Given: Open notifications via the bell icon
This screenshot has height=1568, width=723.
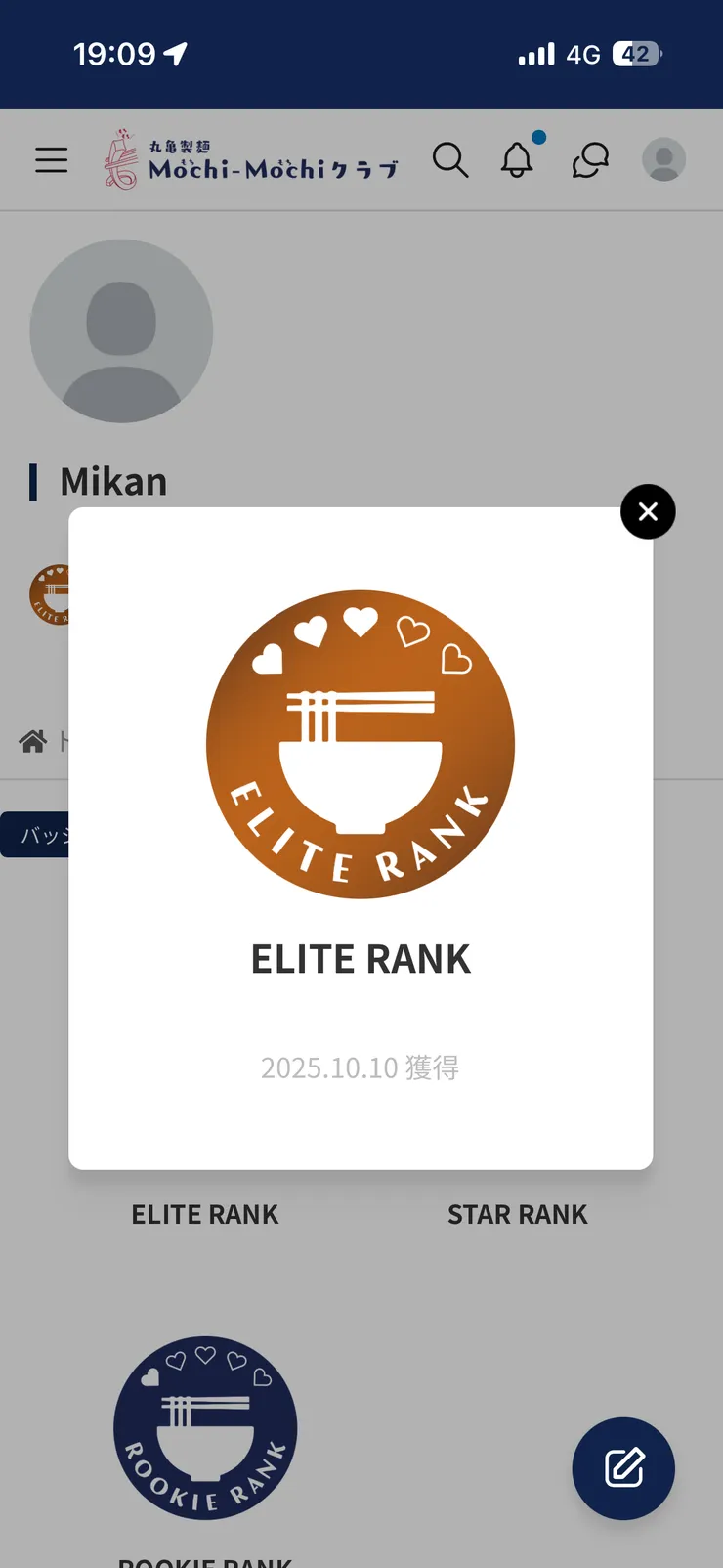Looking at the screenshot, I should coord(519,160).
